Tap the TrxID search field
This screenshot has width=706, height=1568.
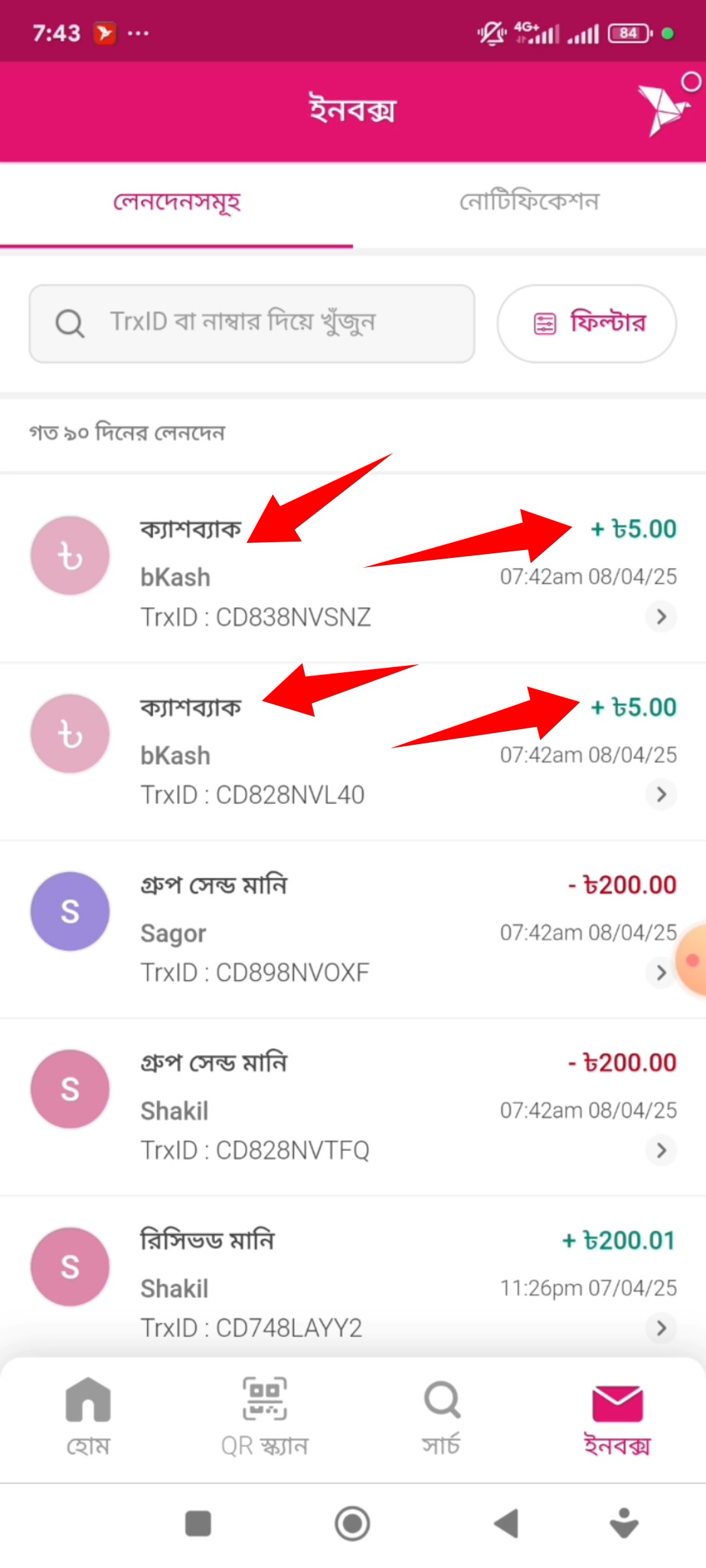click(252, 323)
